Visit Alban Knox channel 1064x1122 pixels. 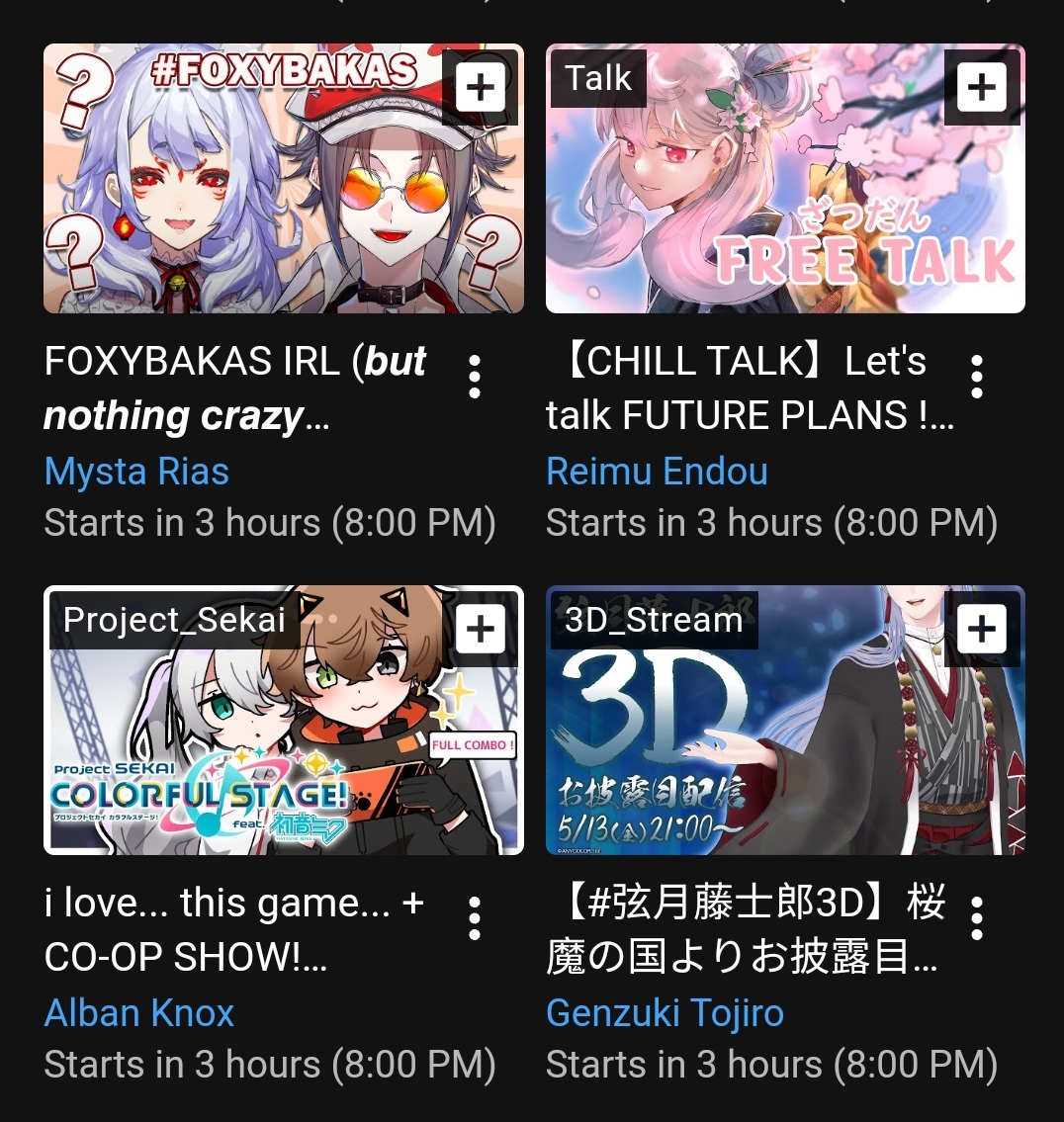[x=139, y=1013]
